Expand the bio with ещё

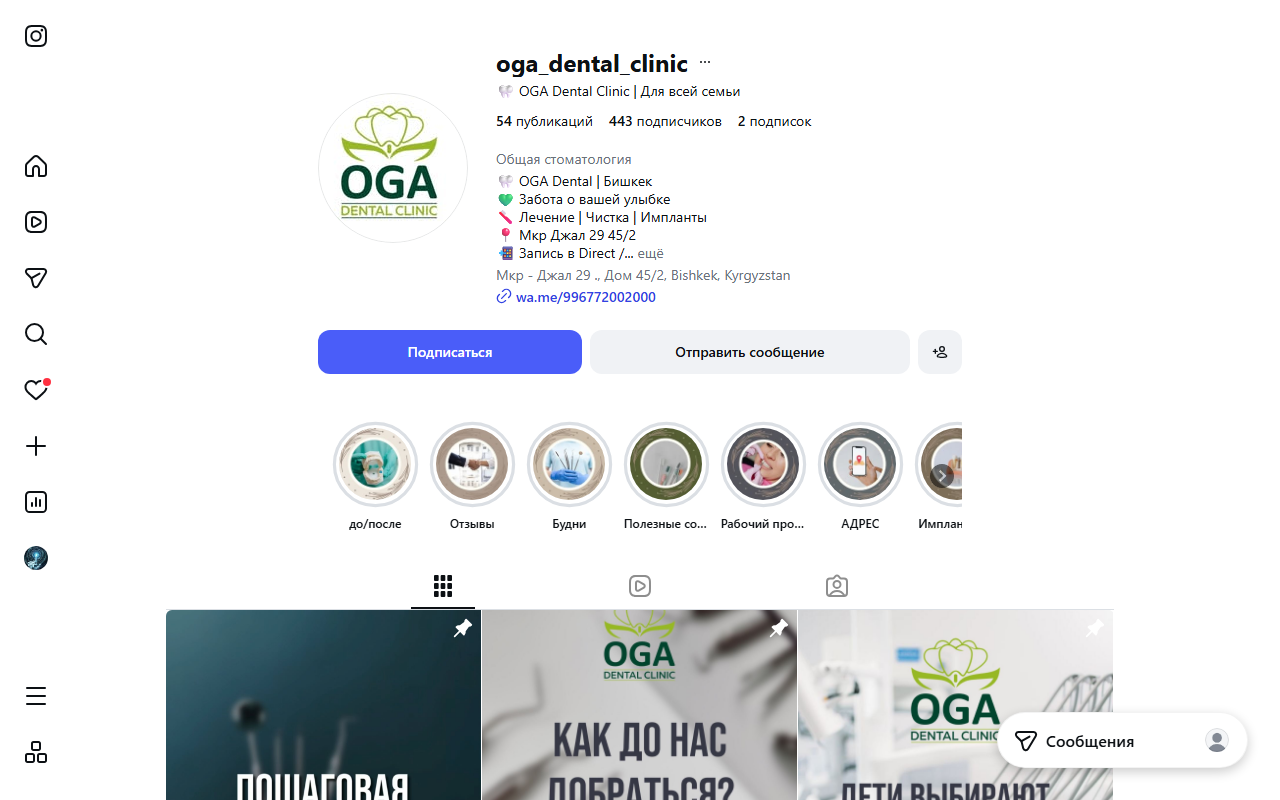point(651,254)
